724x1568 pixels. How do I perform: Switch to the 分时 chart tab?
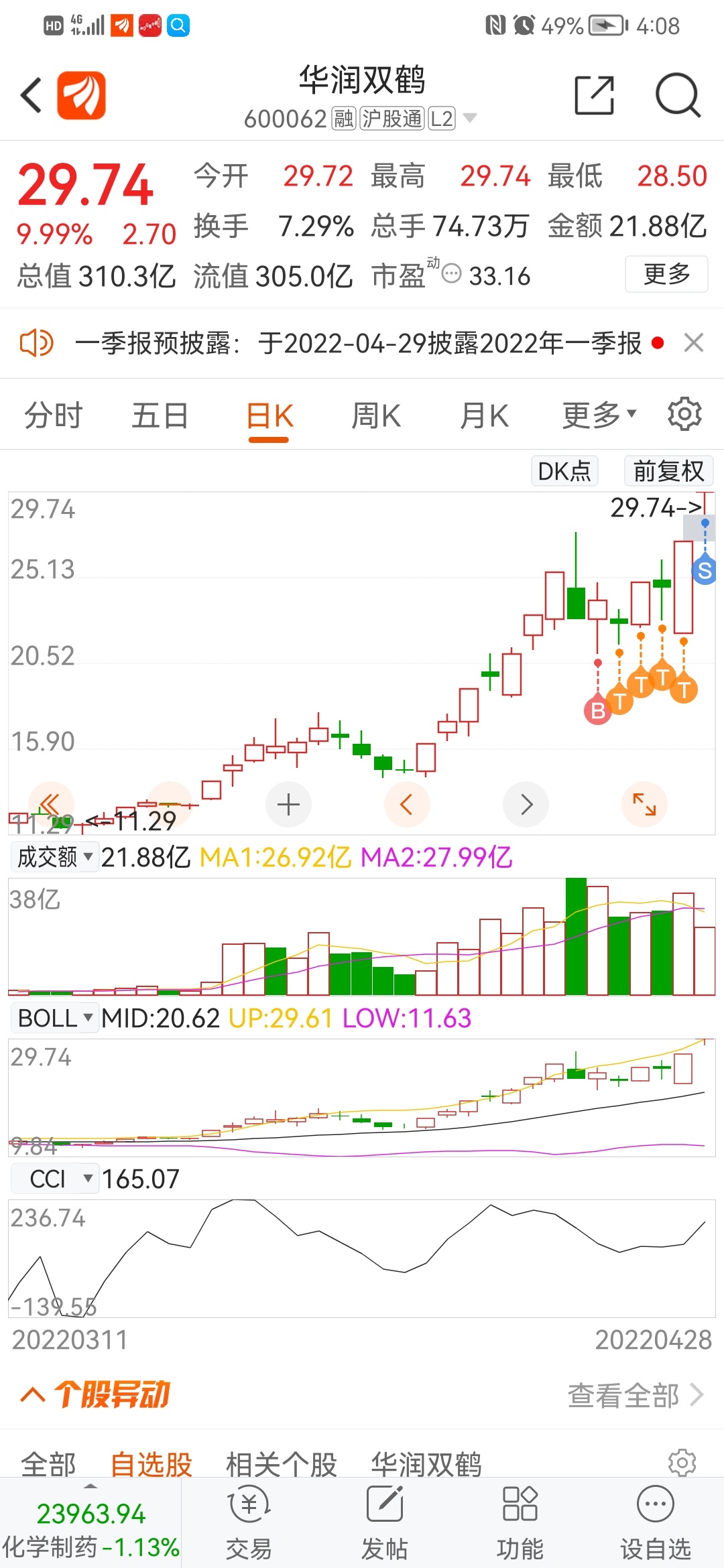54,415
